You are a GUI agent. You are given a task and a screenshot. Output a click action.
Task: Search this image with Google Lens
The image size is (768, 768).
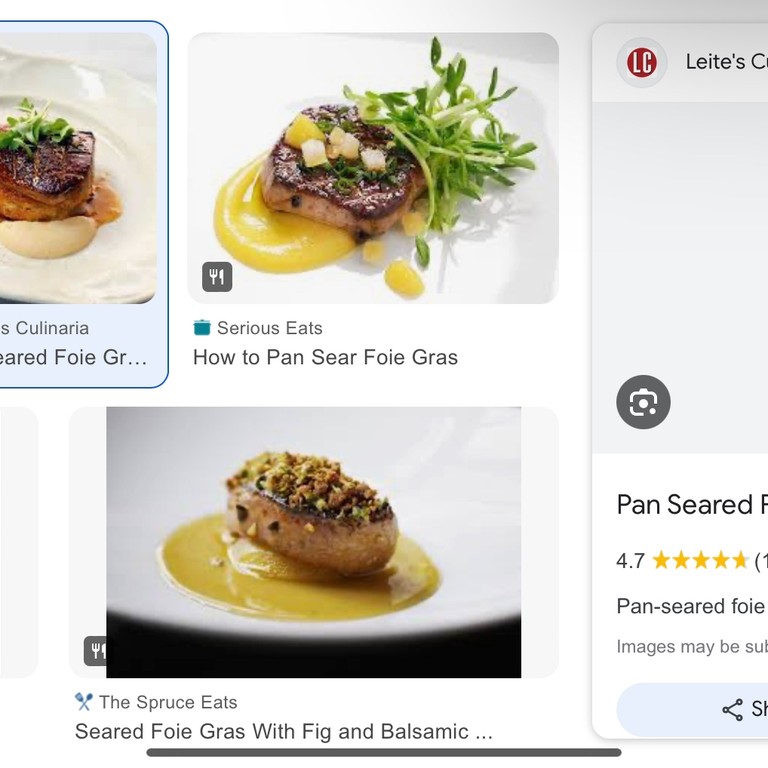coord(643,402)
